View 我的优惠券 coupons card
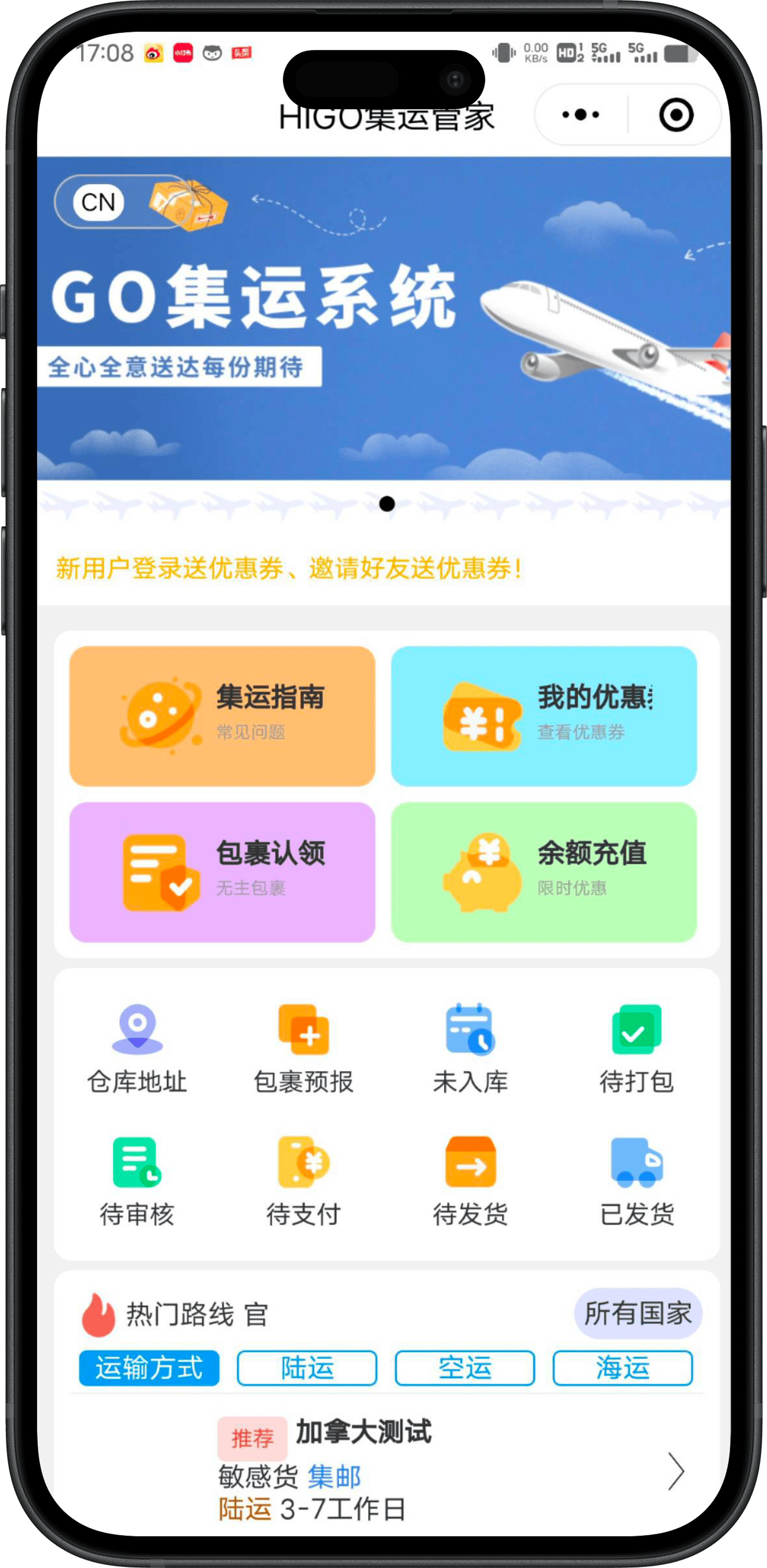The height and width of the screenshot is (1568, 767). [x=543, y=716]
